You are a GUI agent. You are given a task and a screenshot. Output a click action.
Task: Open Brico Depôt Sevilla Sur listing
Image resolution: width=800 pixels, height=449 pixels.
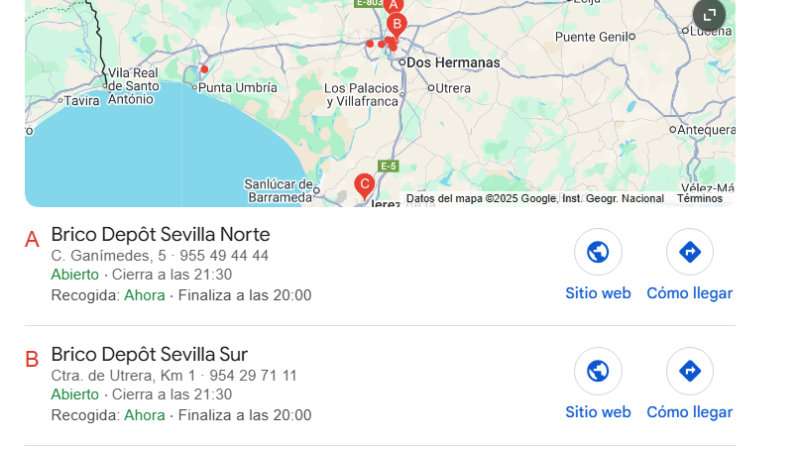click(149, 355)
